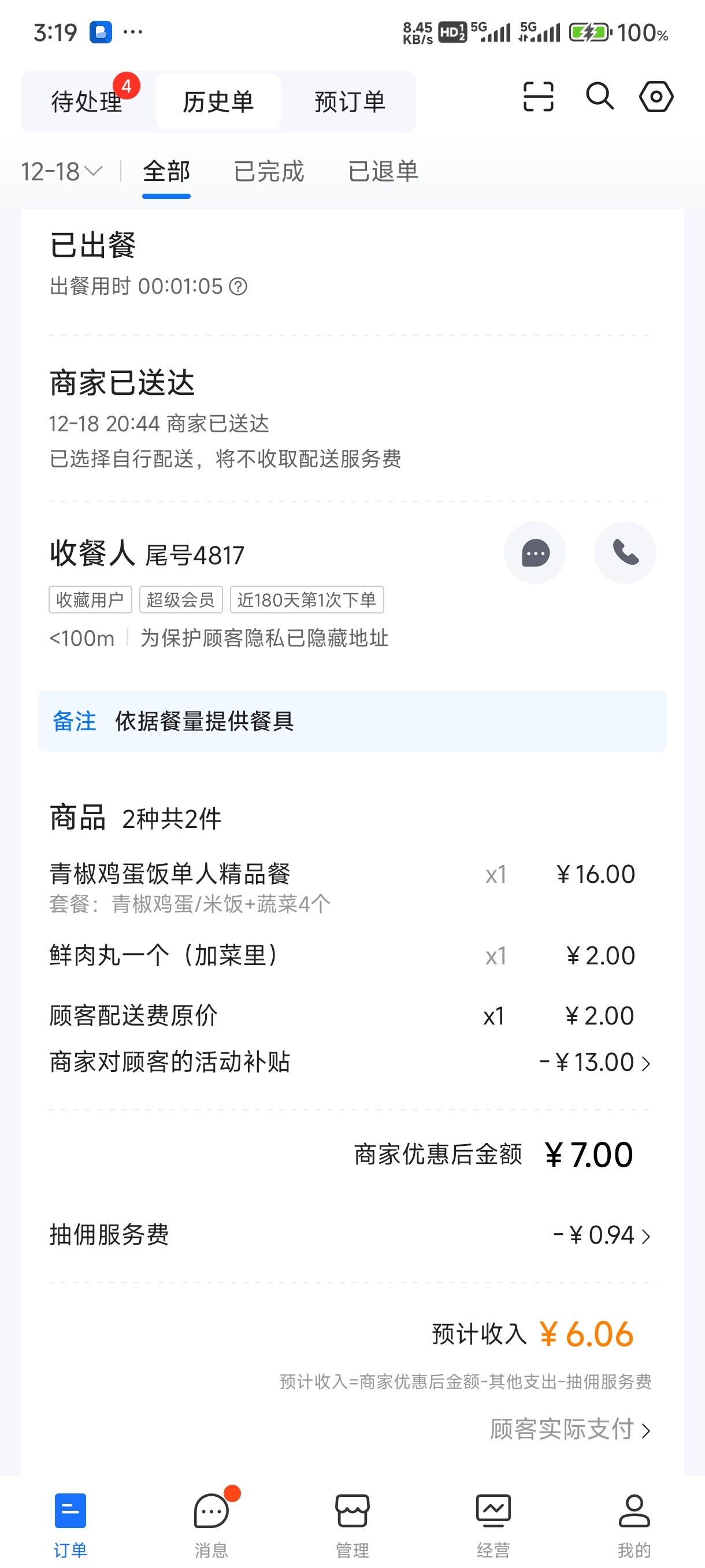Screen dimensions: 705x1568
Task: Select the 历史单 tab
Action: point(218,102)
